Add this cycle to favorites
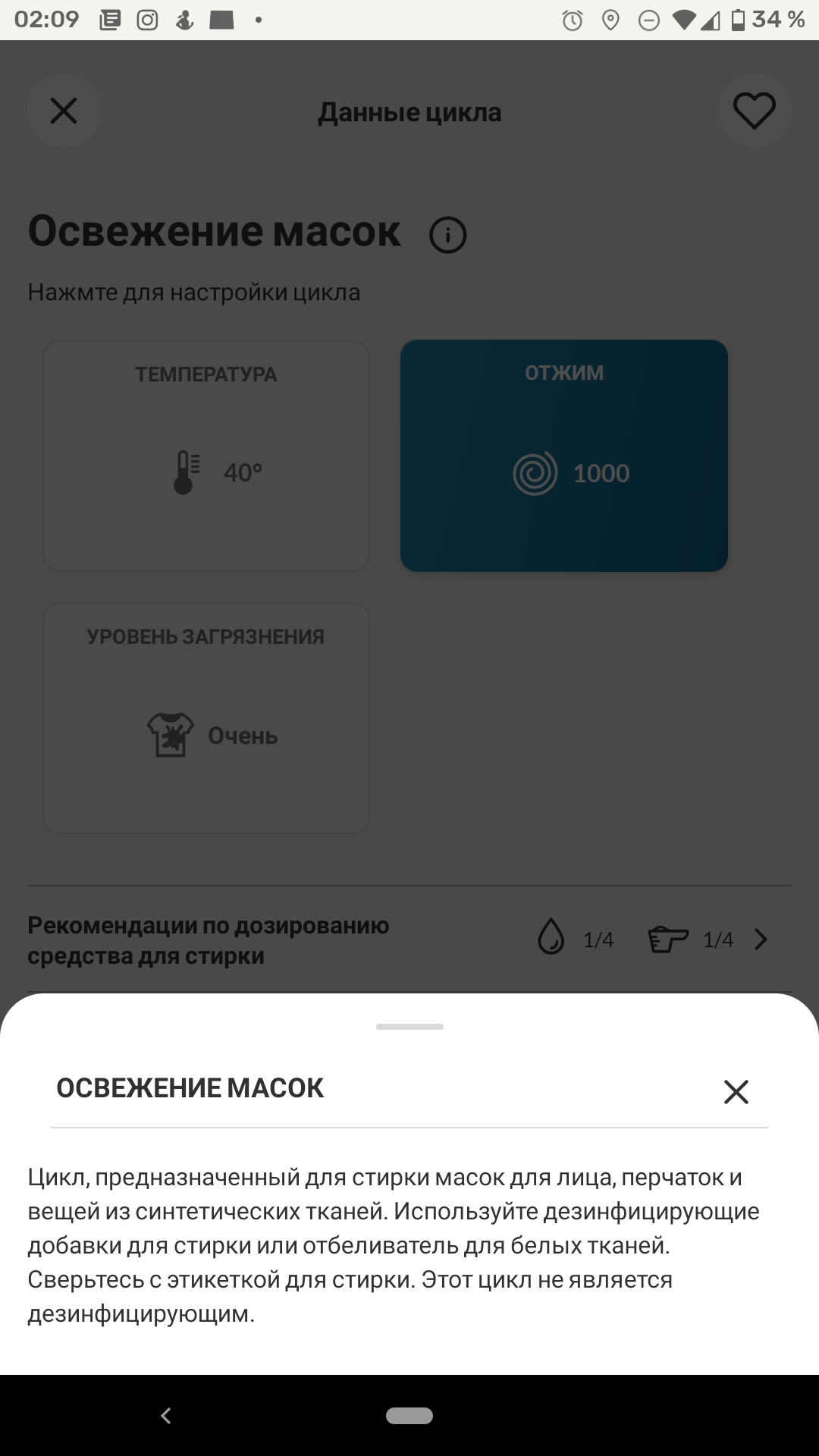The width and height of the screenshot is (819, 1456). [754, 111]
